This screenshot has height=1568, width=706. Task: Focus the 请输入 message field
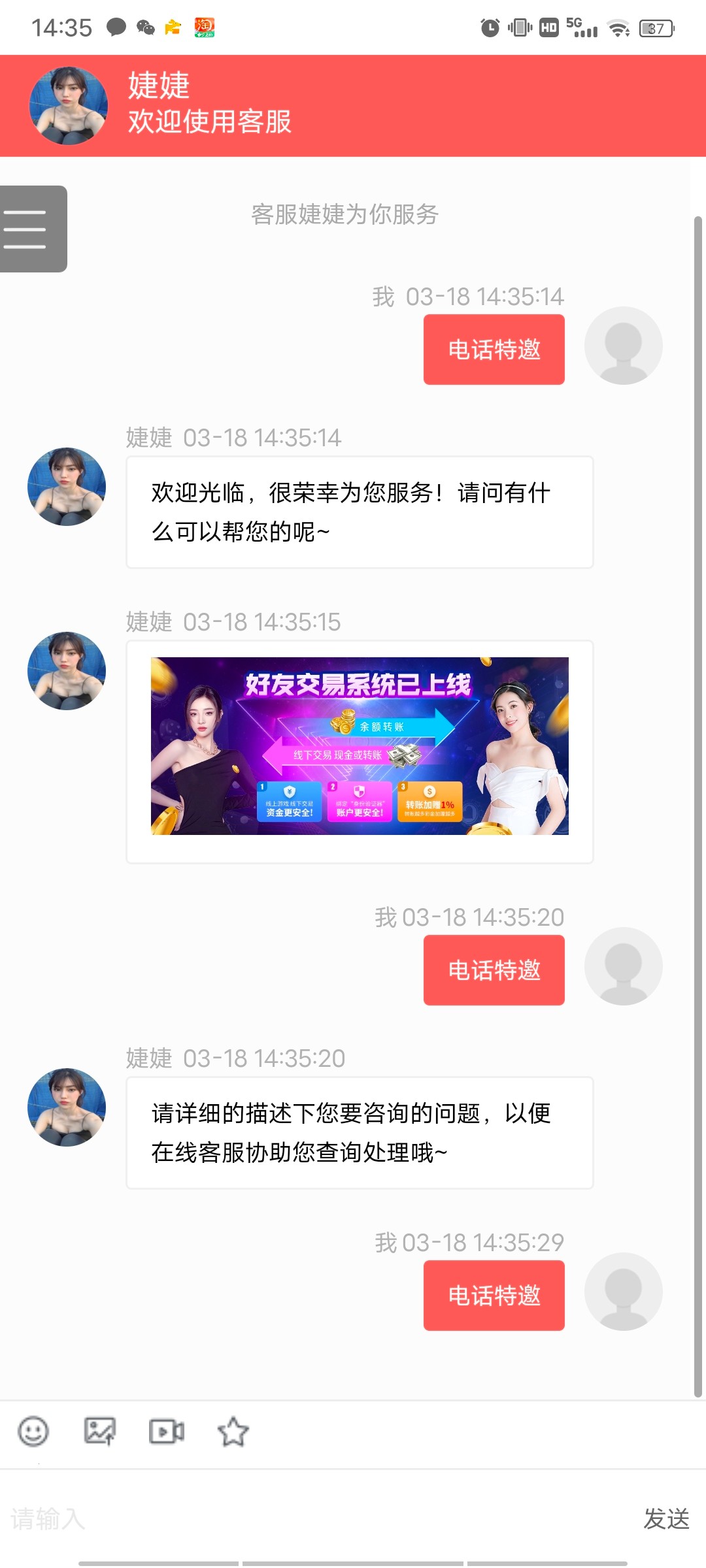tap(314, 1518)
